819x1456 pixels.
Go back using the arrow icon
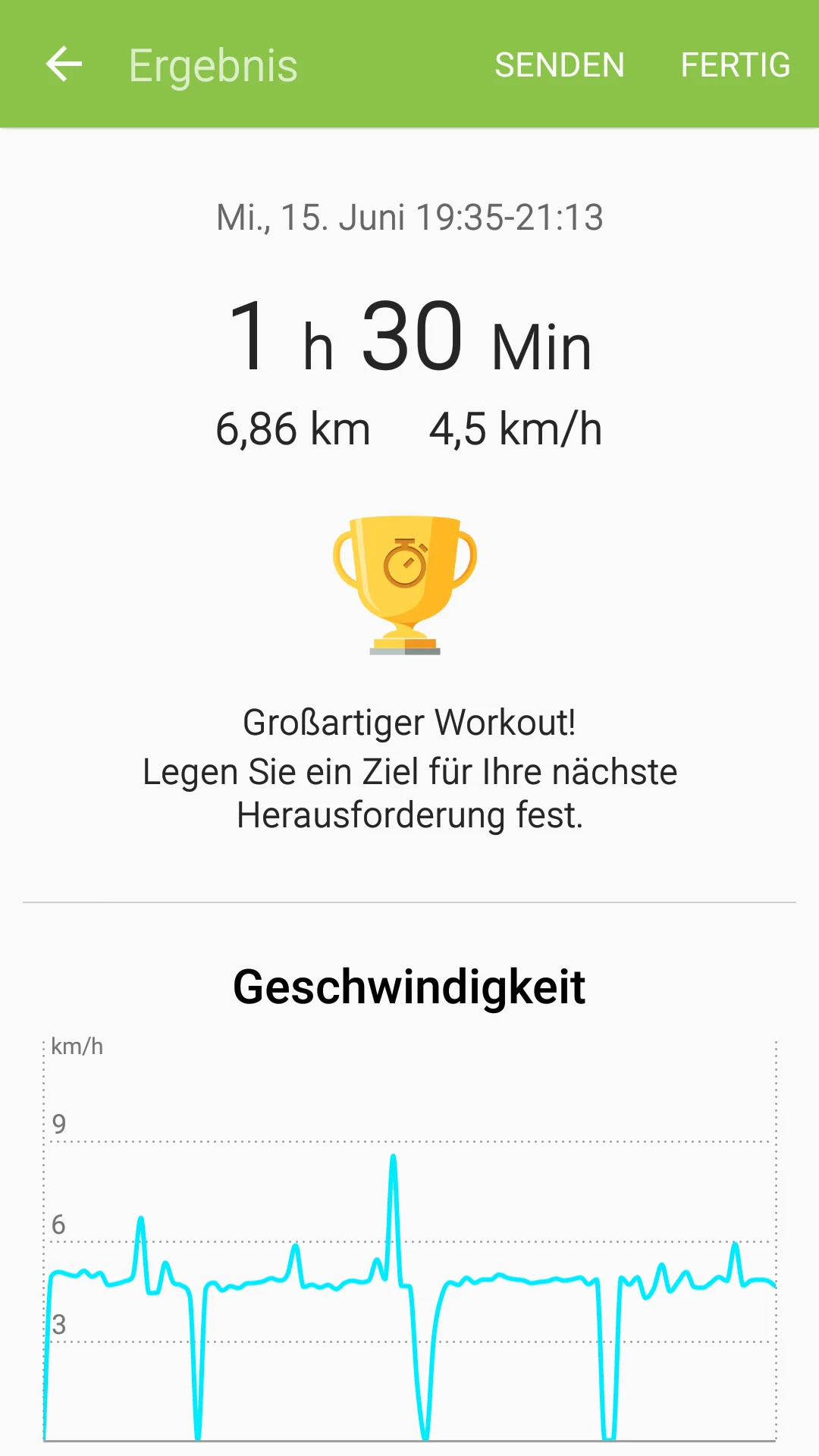click(64, 64)
